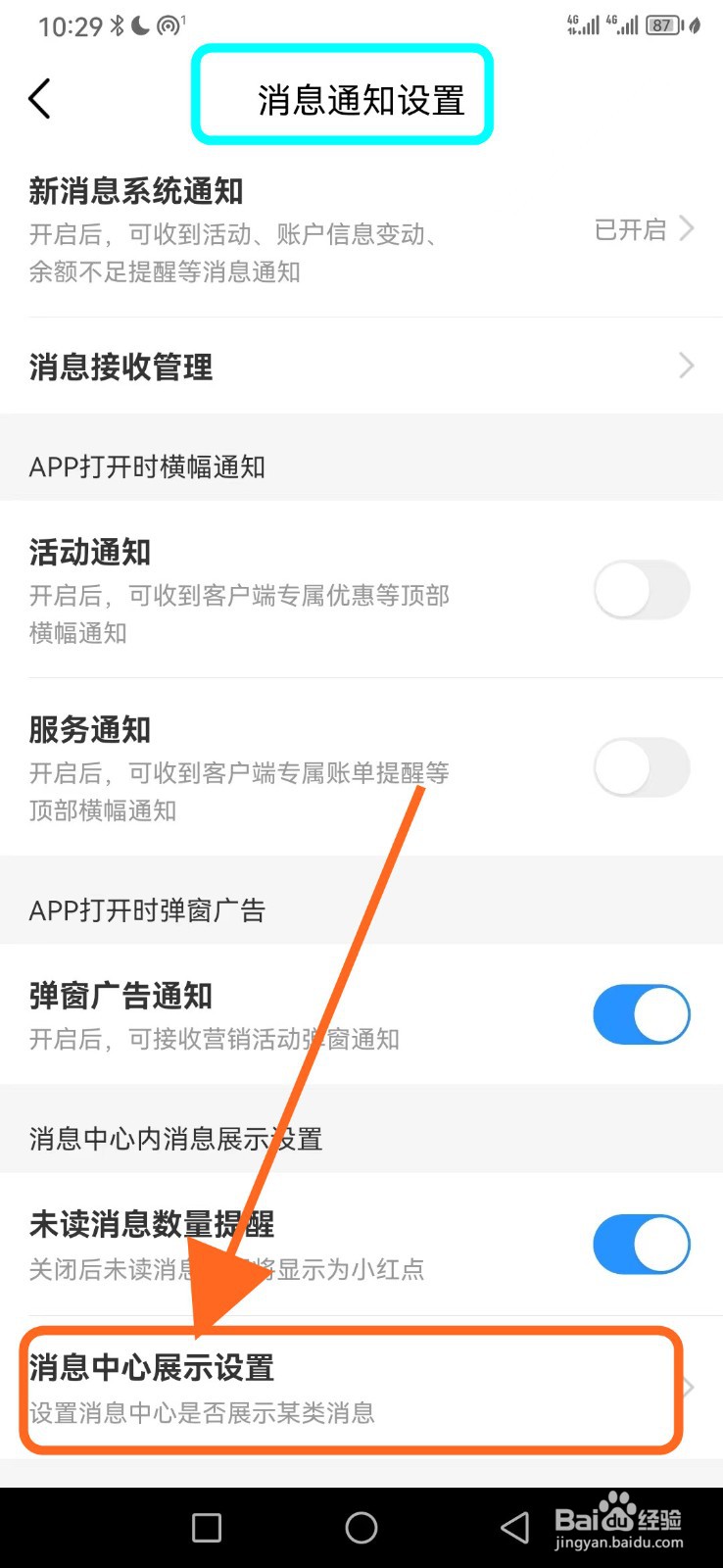Enable the 活动通知 toggle
The image size is (723, 1568).
642,590
